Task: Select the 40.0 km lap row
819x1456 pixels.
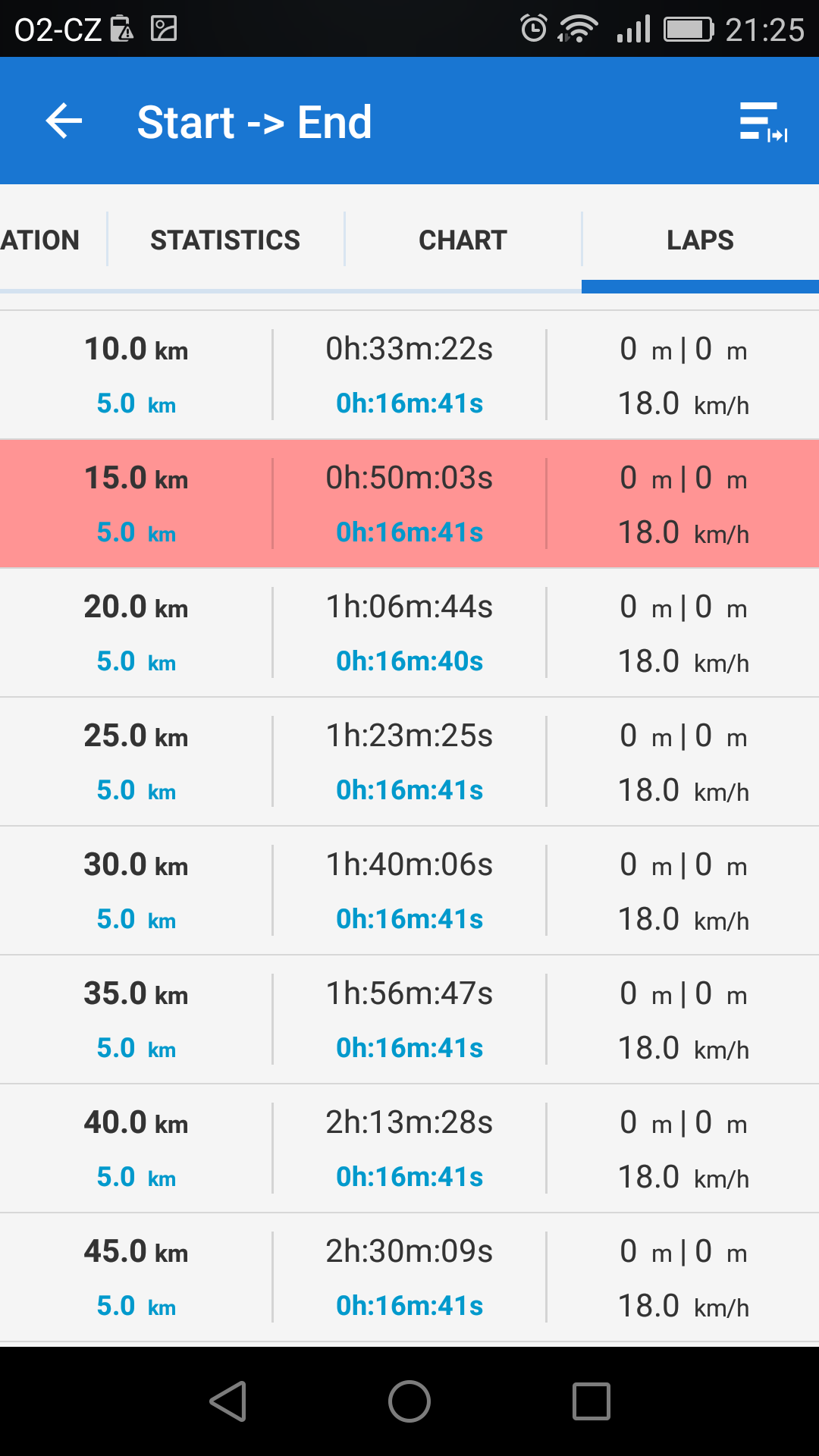Action: pyautogui.click(x=409, y=1149)
